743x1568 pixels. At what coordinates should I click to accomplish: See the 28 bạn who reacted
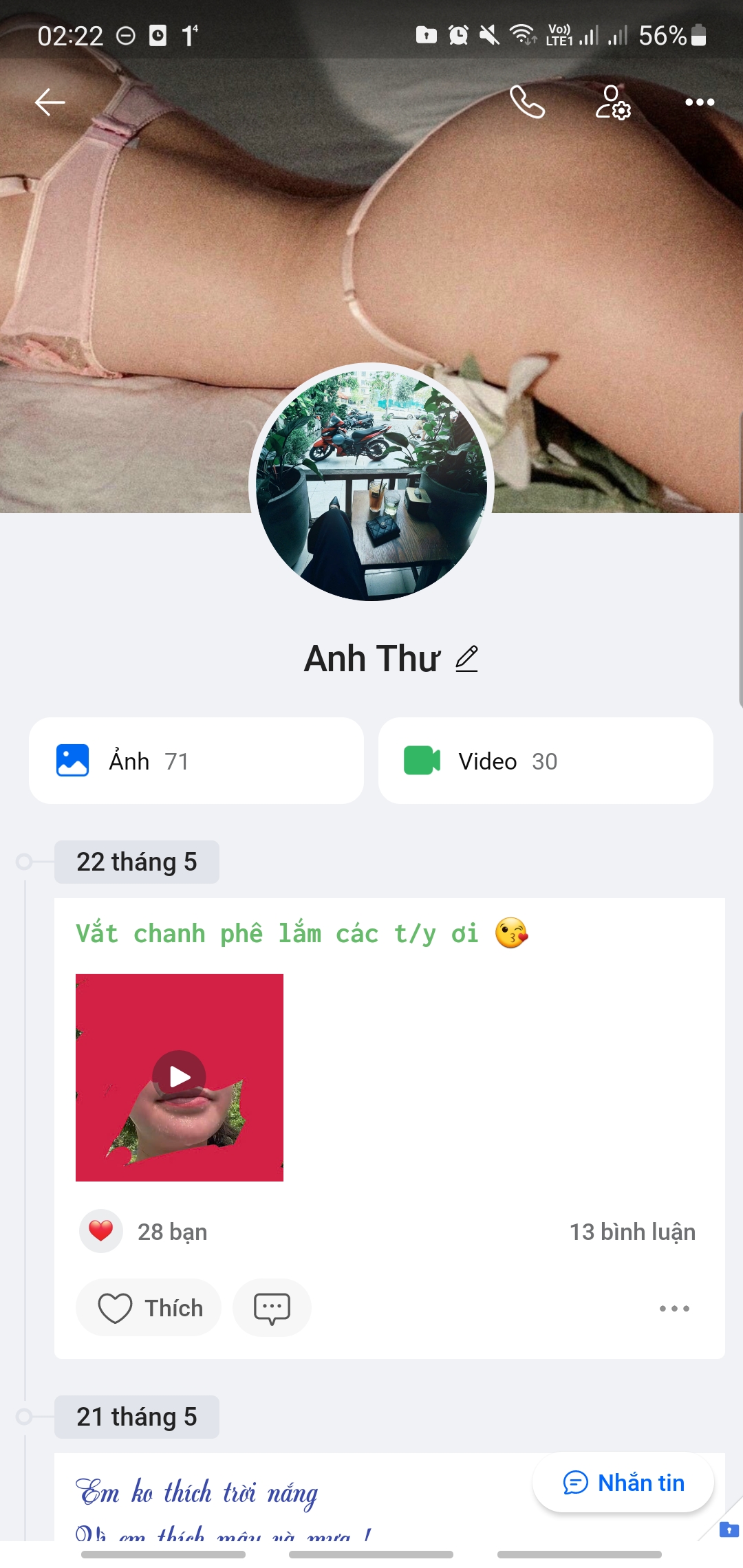click(x=172, y=1232)
